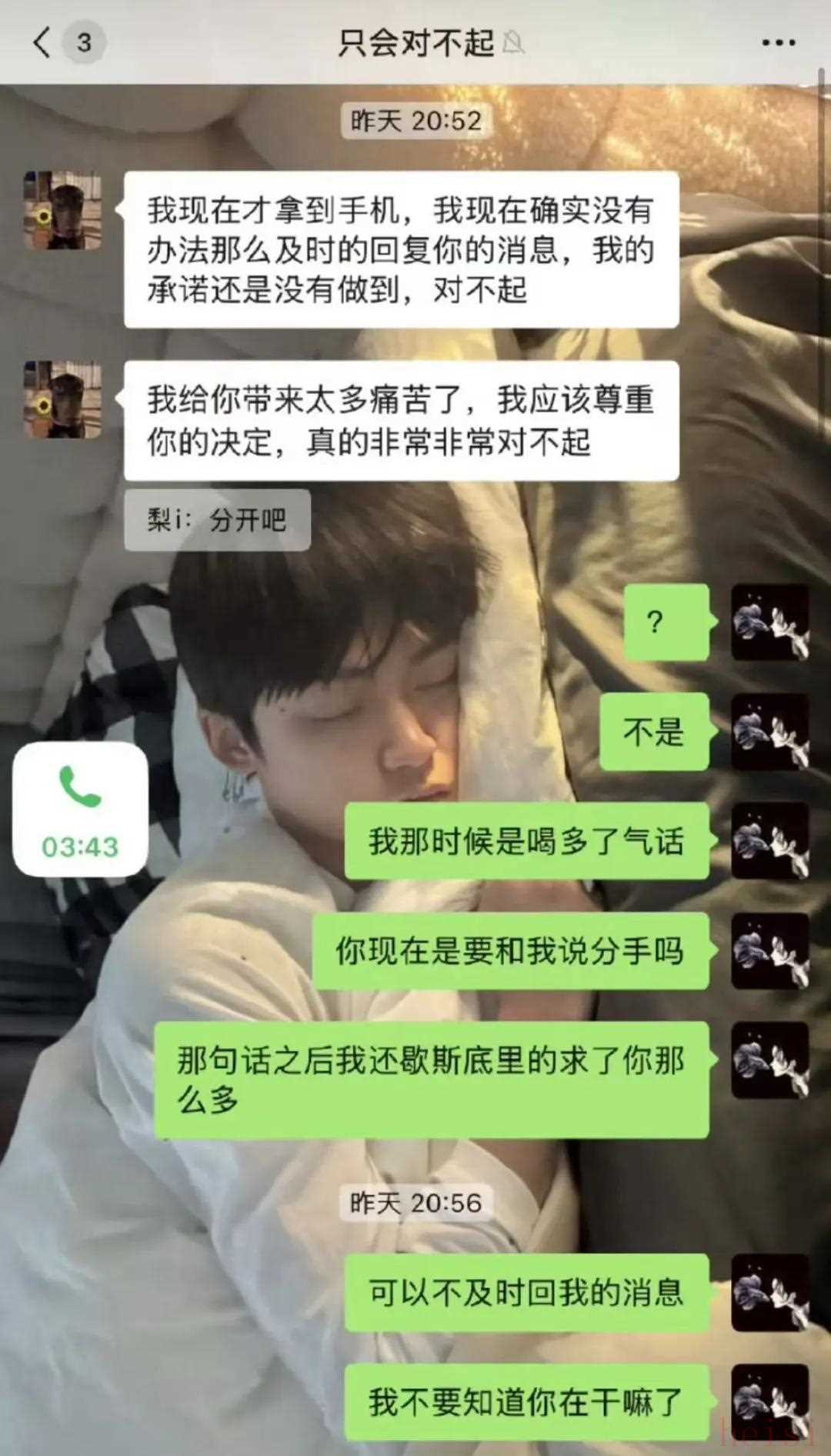Open the 03:43 voice call record

pyautogui.click(x=80, y=809)
